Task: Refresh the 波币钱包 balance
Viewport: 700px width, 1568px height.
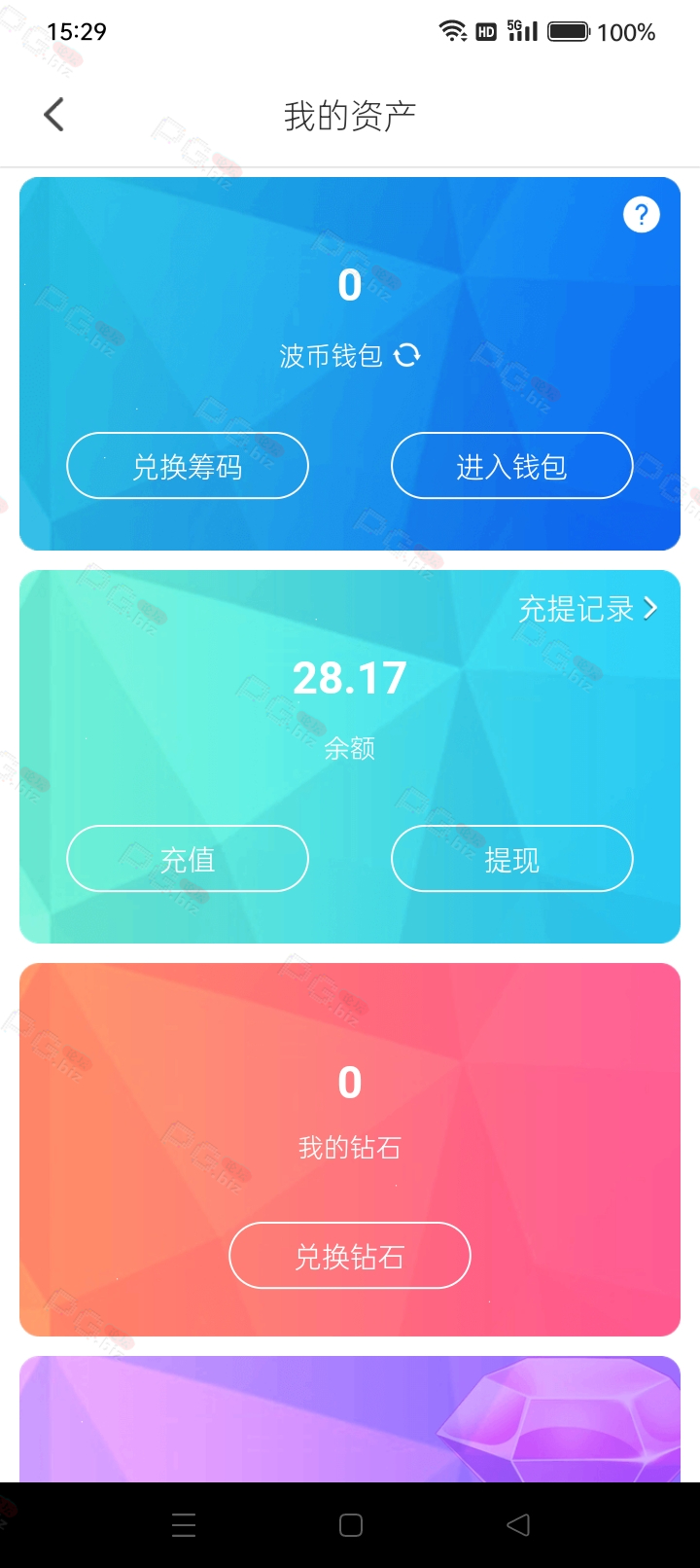Action: tap(407, 355)
